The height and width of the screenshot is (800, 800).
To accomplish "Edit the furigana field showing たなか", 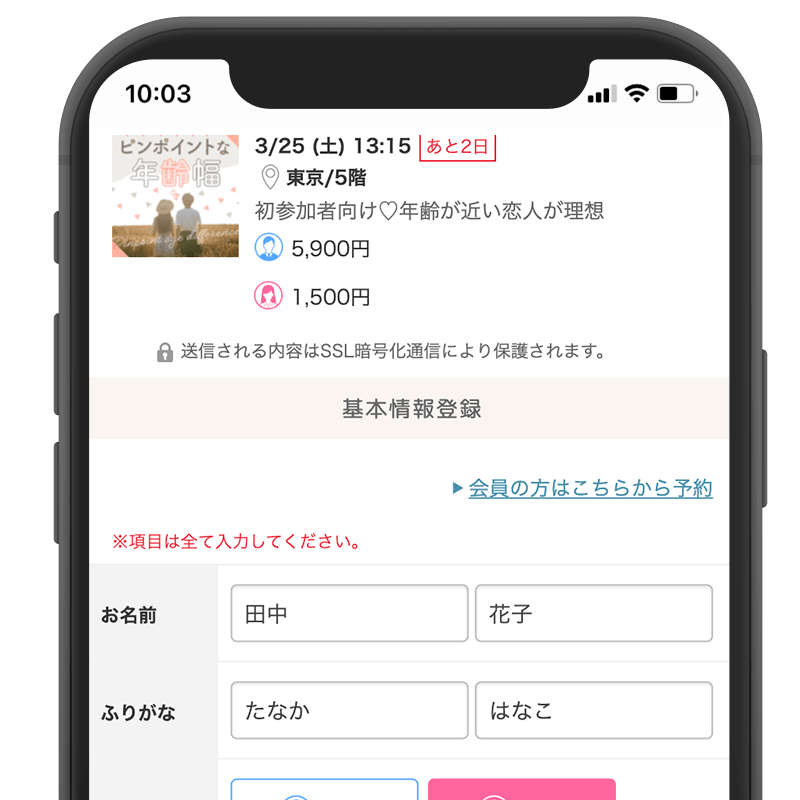I will 349,710.
